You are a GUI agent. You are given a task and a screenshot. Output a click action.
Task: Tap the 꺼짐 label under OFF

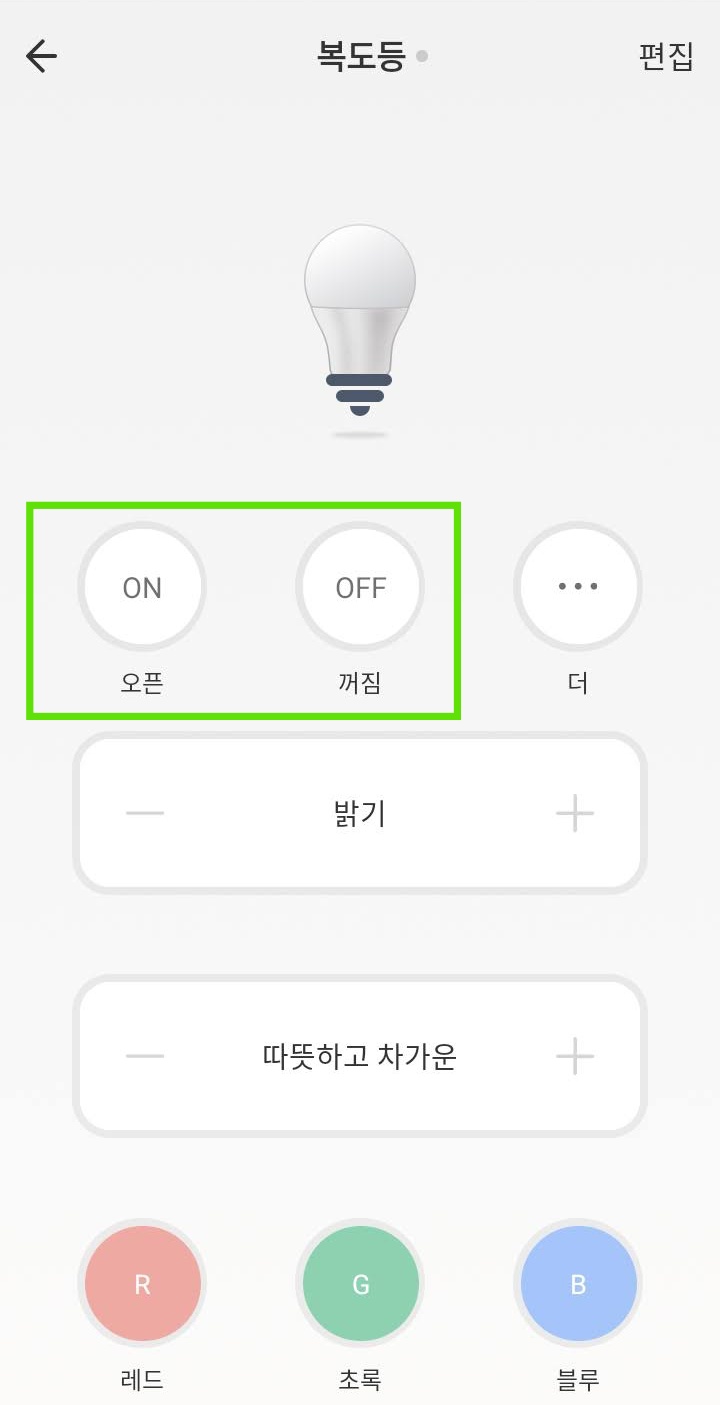pos(360,683)
